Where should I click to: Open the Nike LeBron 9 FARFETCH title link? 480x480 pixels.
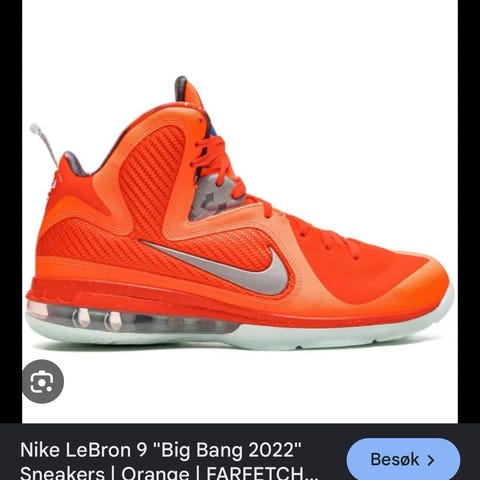click(x=169, y=461)
